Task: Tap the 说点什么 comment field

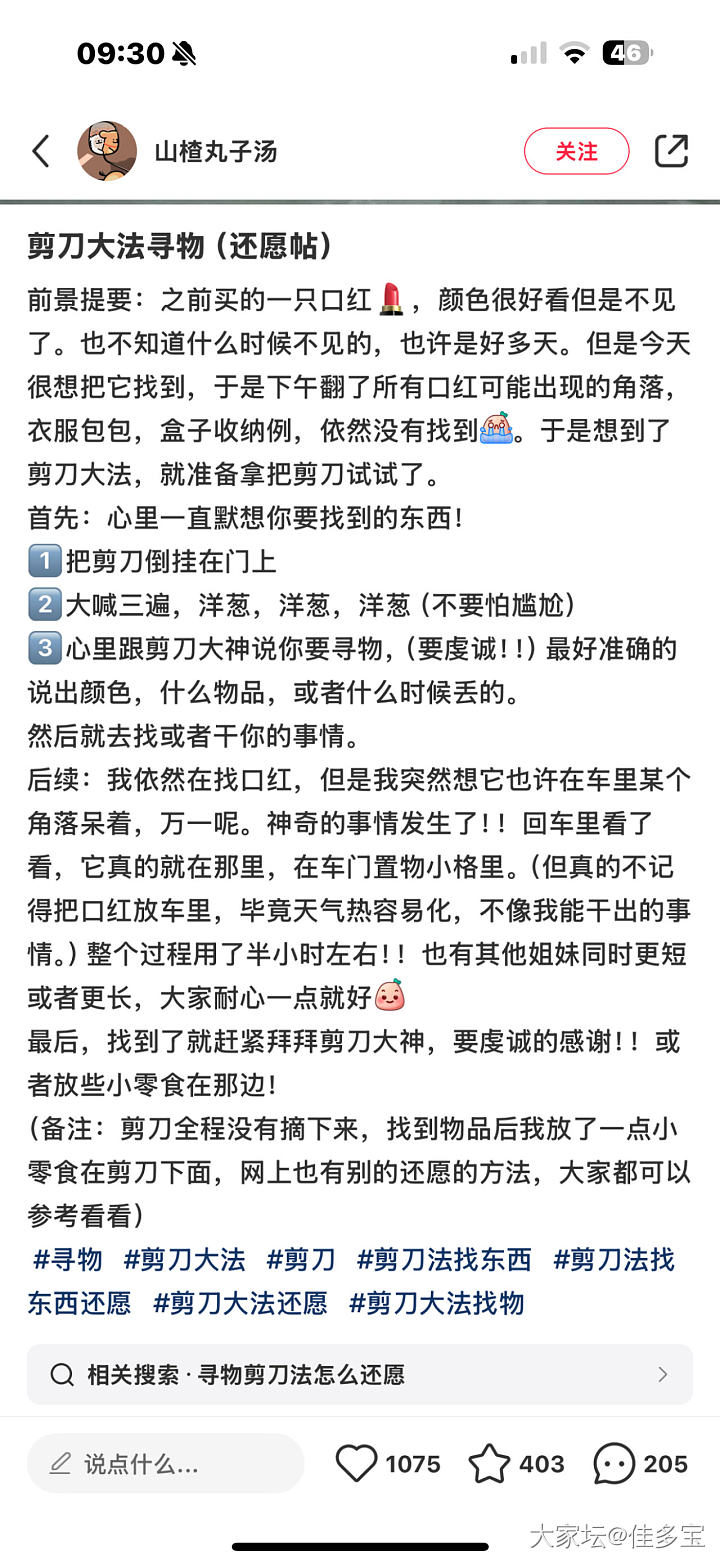Action: (x=165, y=1464)
